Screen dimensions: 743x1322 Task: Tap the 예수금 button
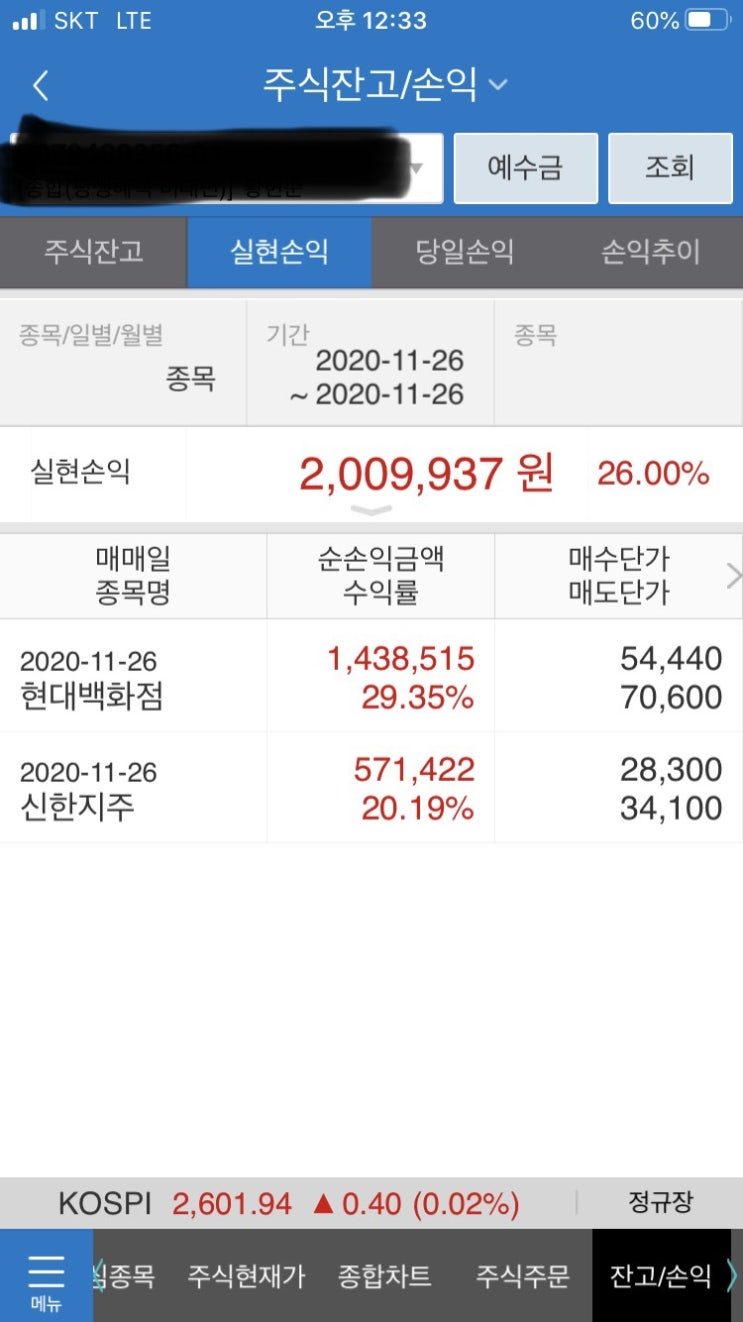(x=526, y=168)
